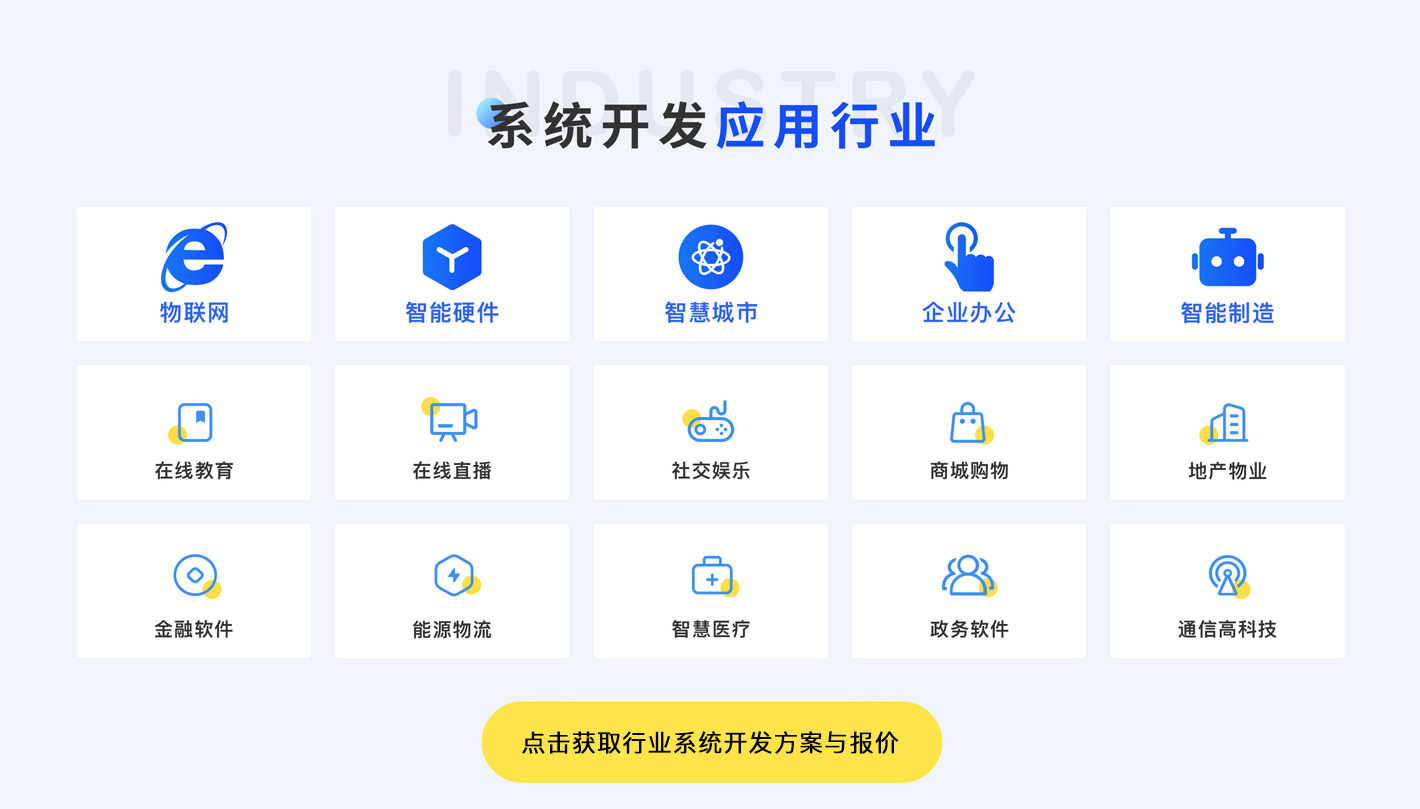View the 商城购物 card
Screen dimensions: 1420x809
968,432
